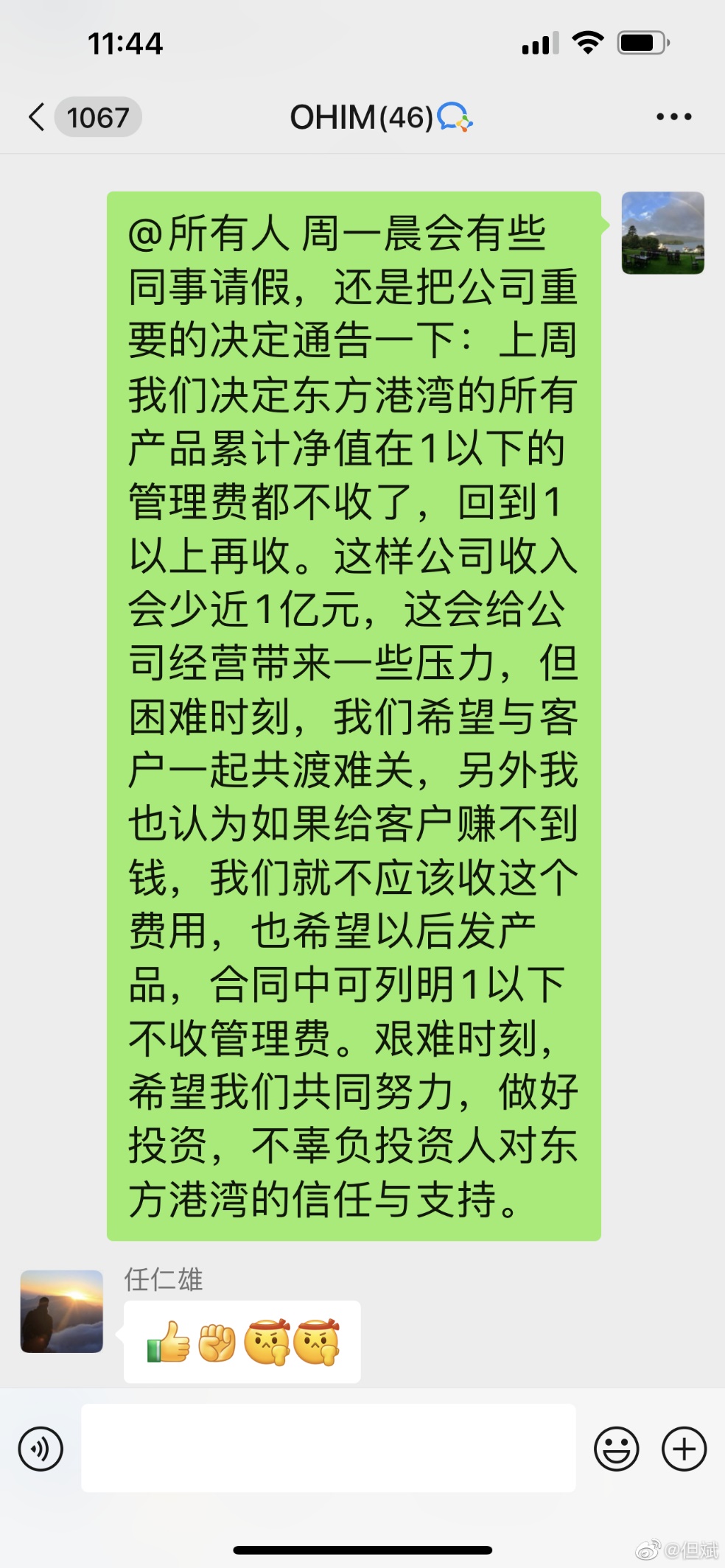This screenshot has height=1568, width=725.
Task: Switch to voice message input
Action: (x=41, y=1449)
